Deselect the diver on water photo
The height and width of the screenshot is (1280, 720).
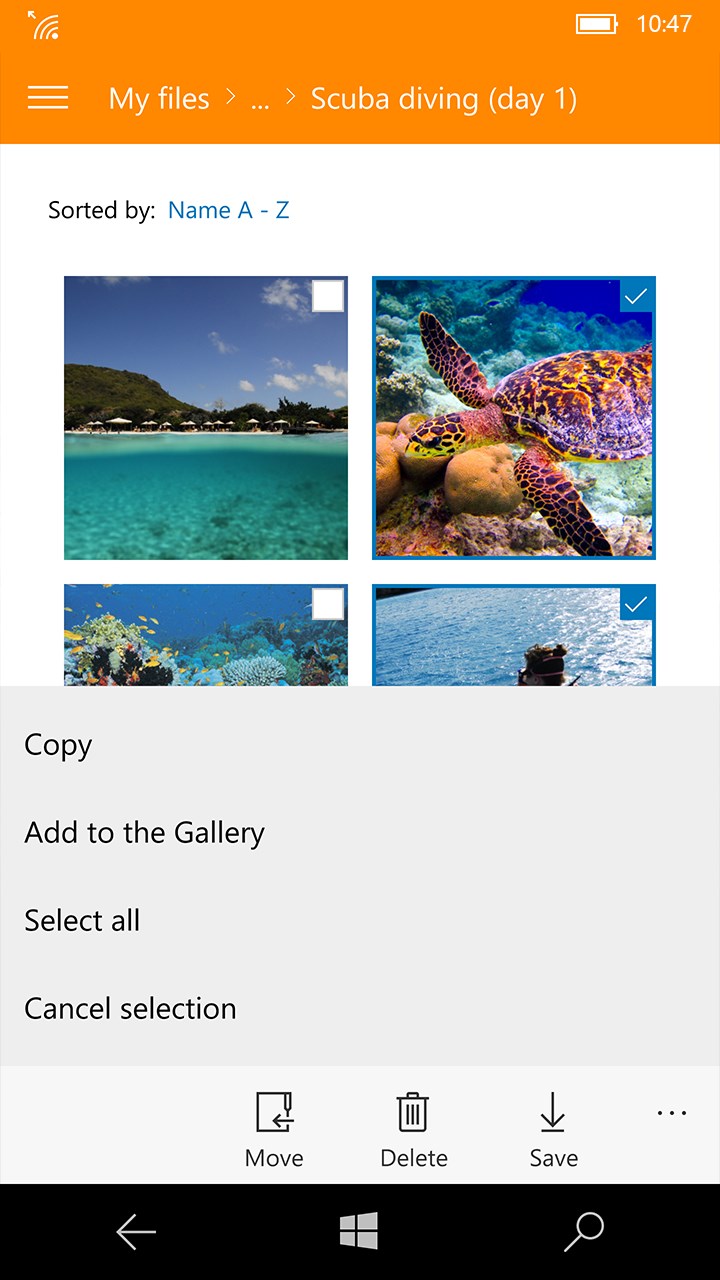[636, 604]
